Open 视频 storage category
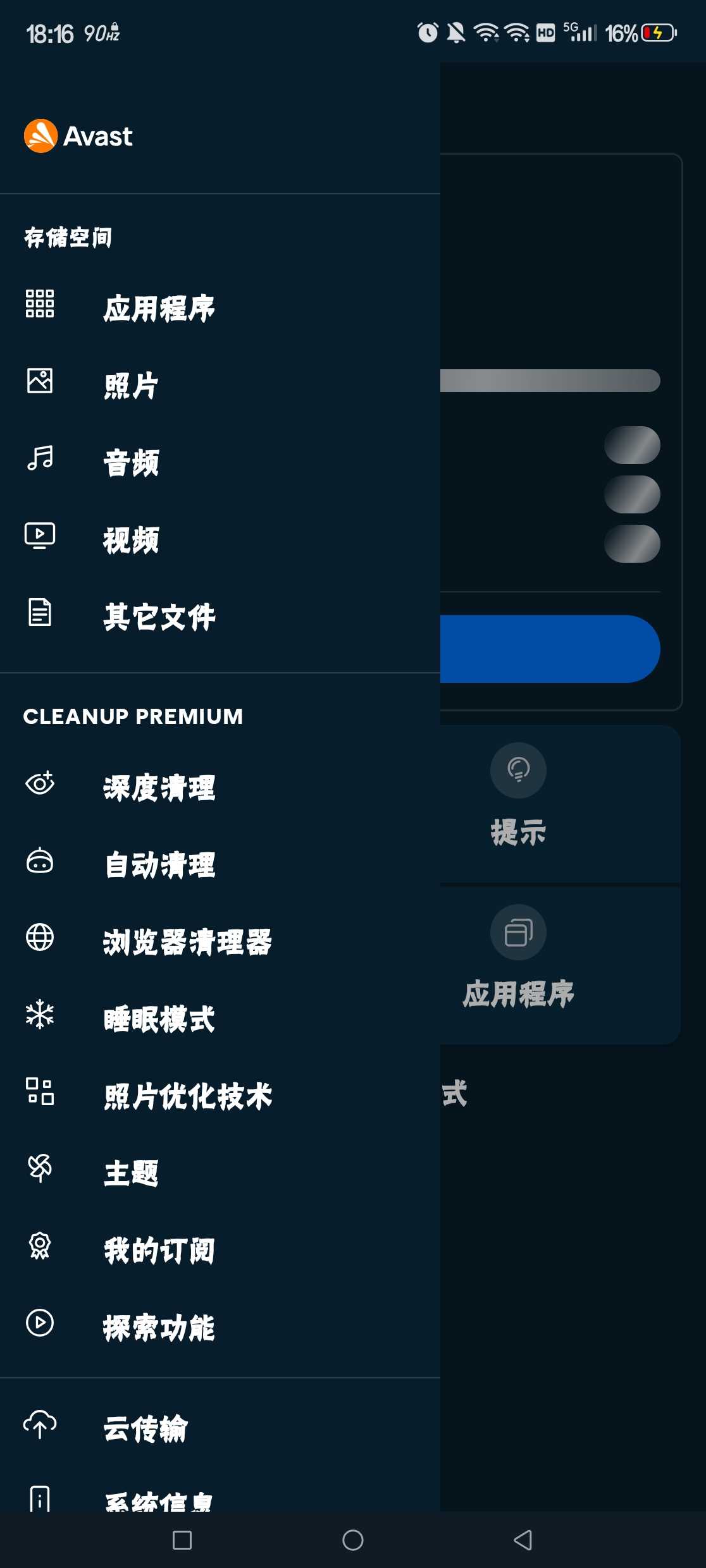This screenshot has height=1568, width=706. (131, 540)
